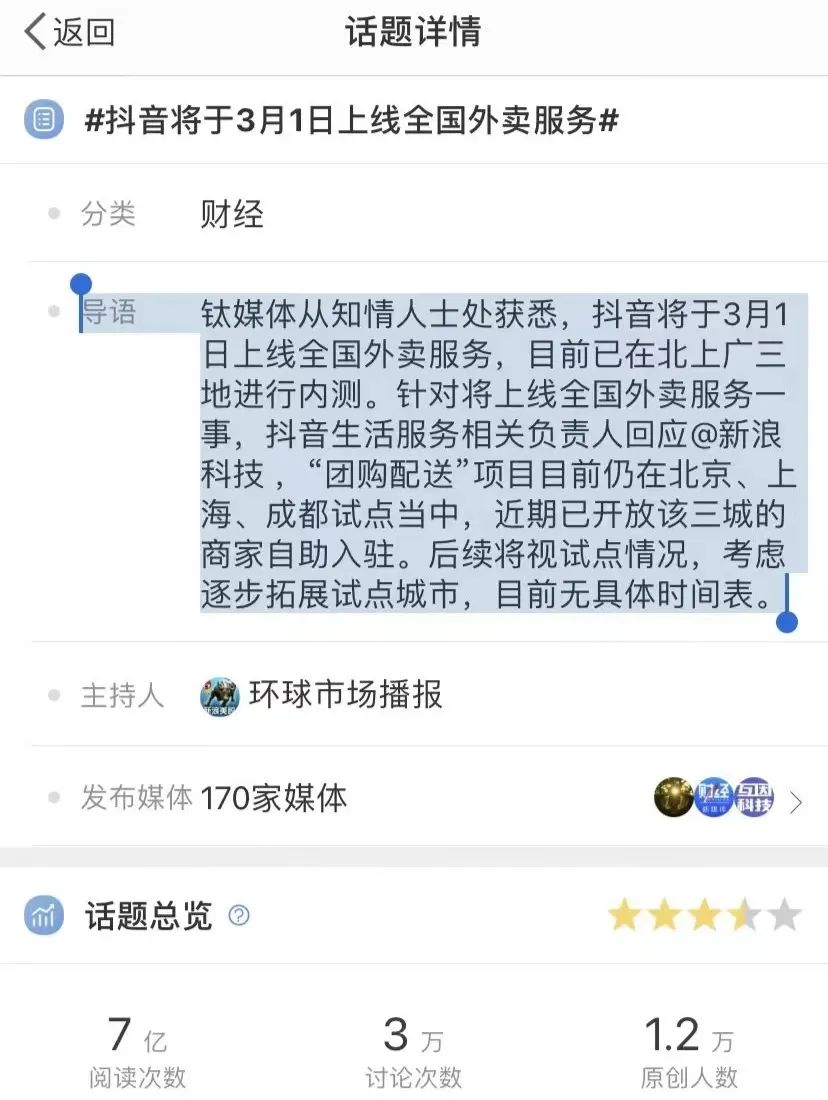Click the 话题总览 trend chart icon
This screenshot has width=828, height=1100.
coord(44,916)
